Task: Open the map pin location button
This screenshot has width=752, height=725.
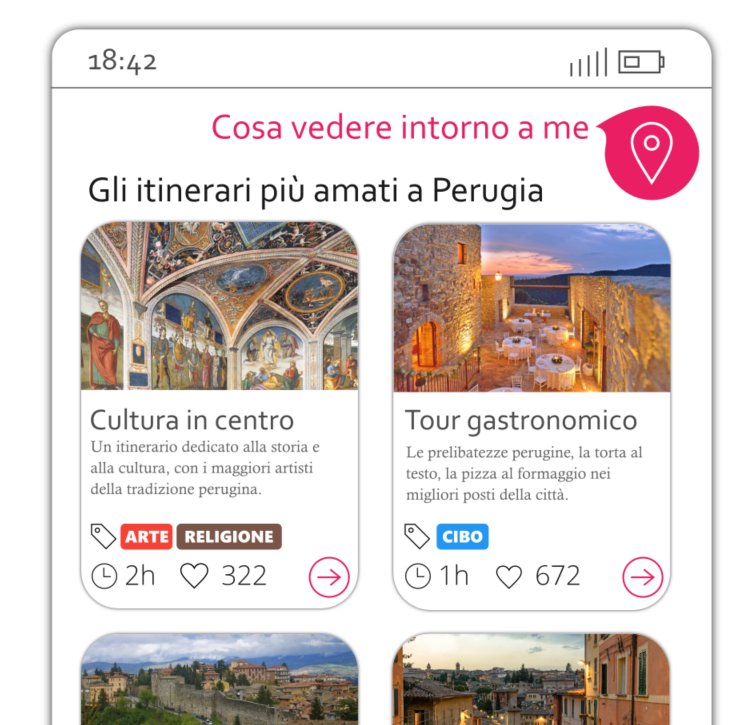Action: click(x=652, y=153)
